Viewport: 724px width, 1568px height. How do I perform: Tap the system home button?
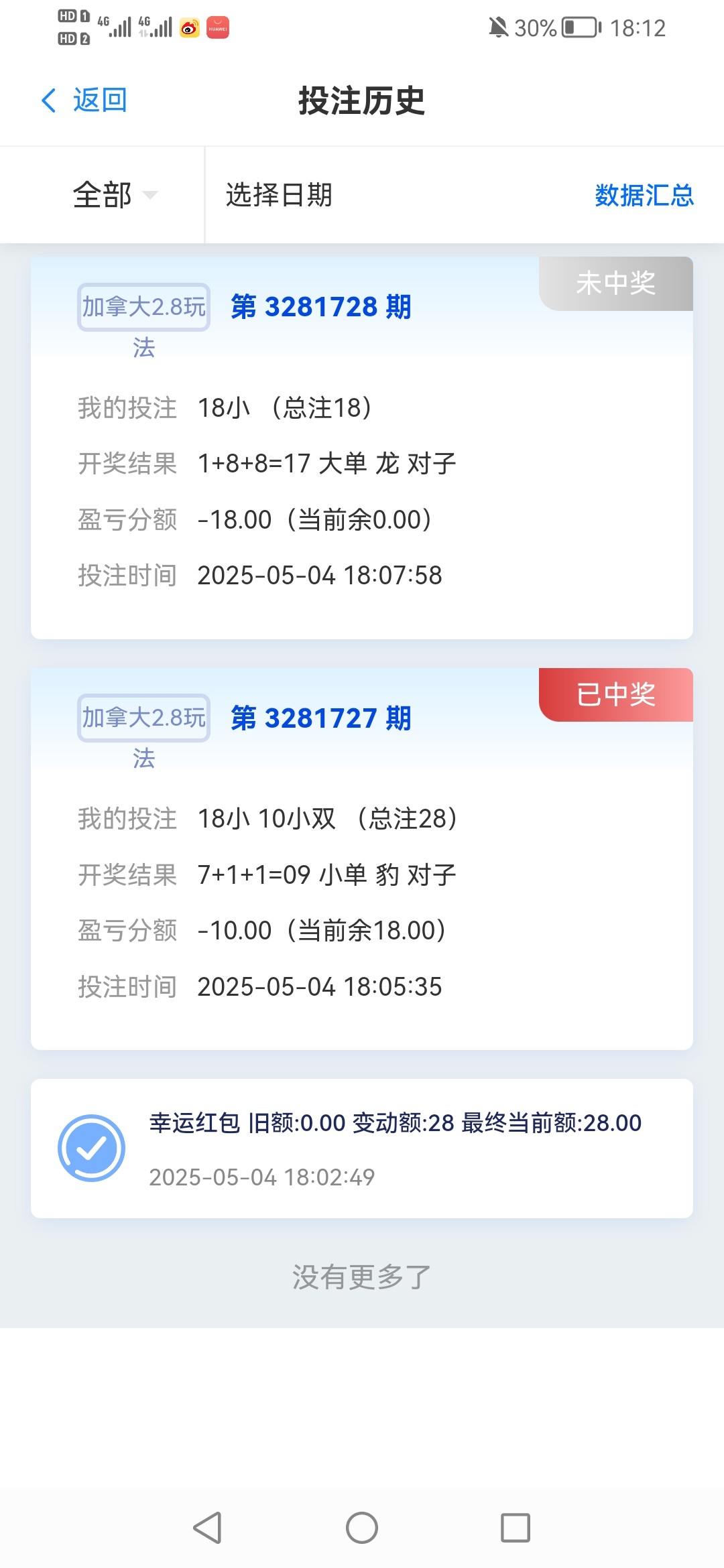tap(362, 1528)
